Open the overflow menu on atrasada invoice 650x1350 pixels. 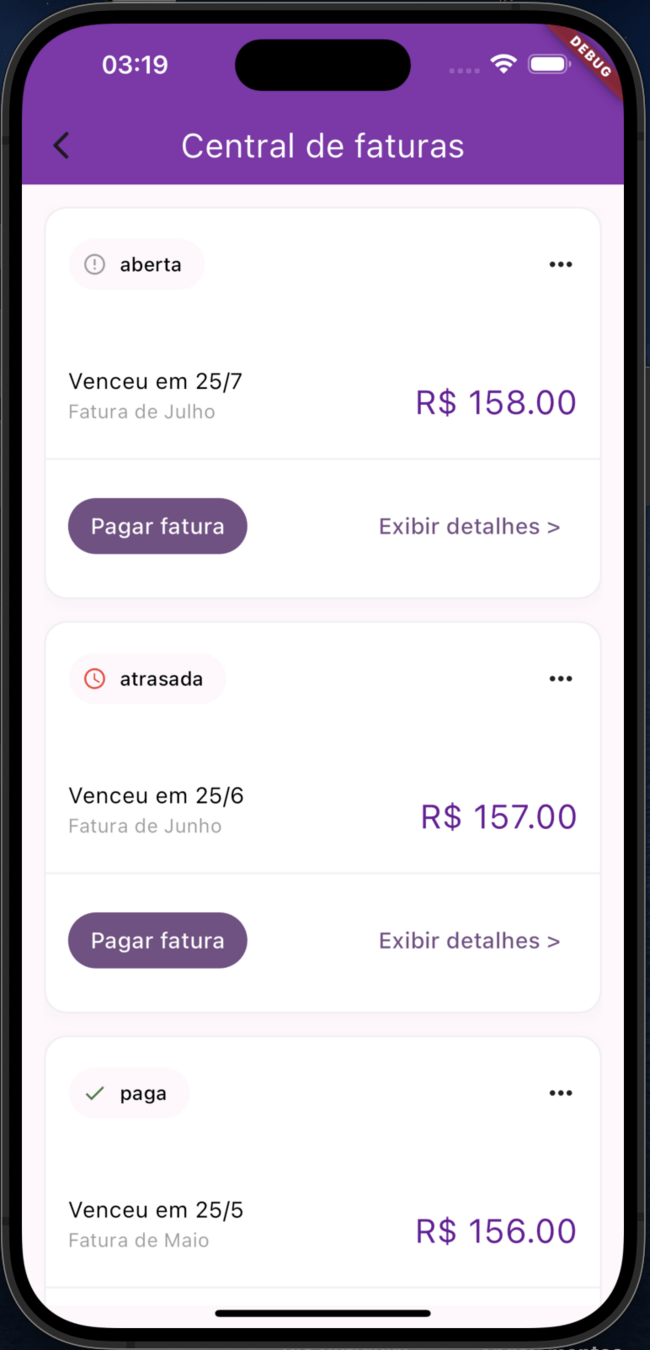point(560,679)
